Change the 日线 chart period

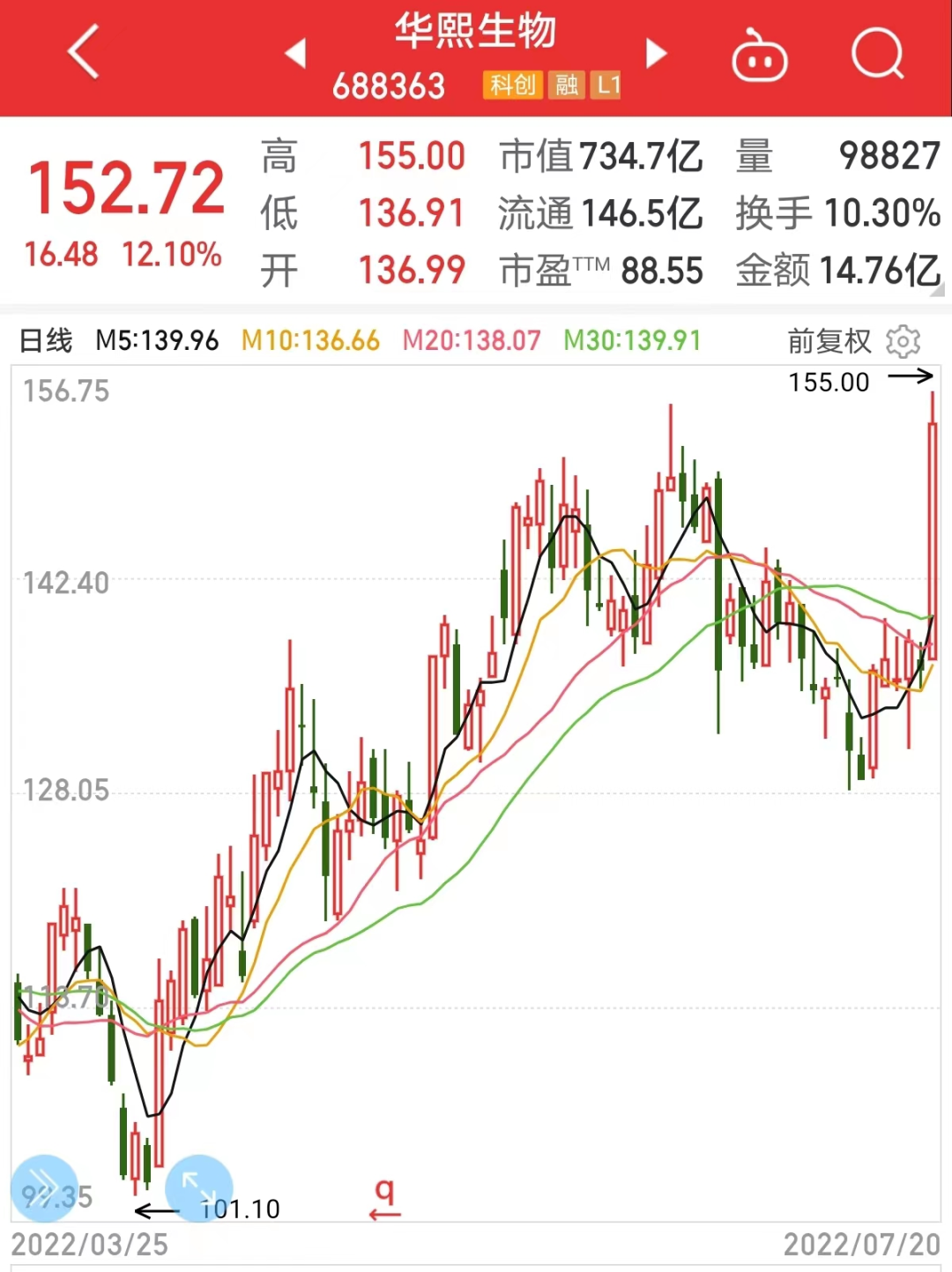(46, 340)
